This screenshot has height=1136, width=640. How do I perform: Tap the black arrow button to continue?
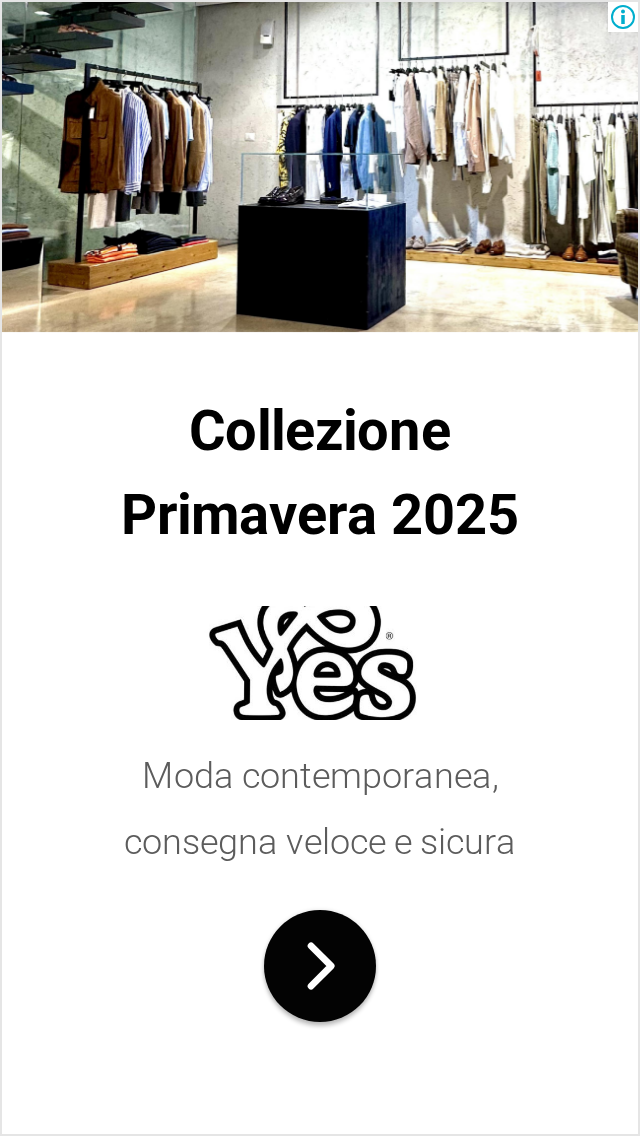coord(320,965)
